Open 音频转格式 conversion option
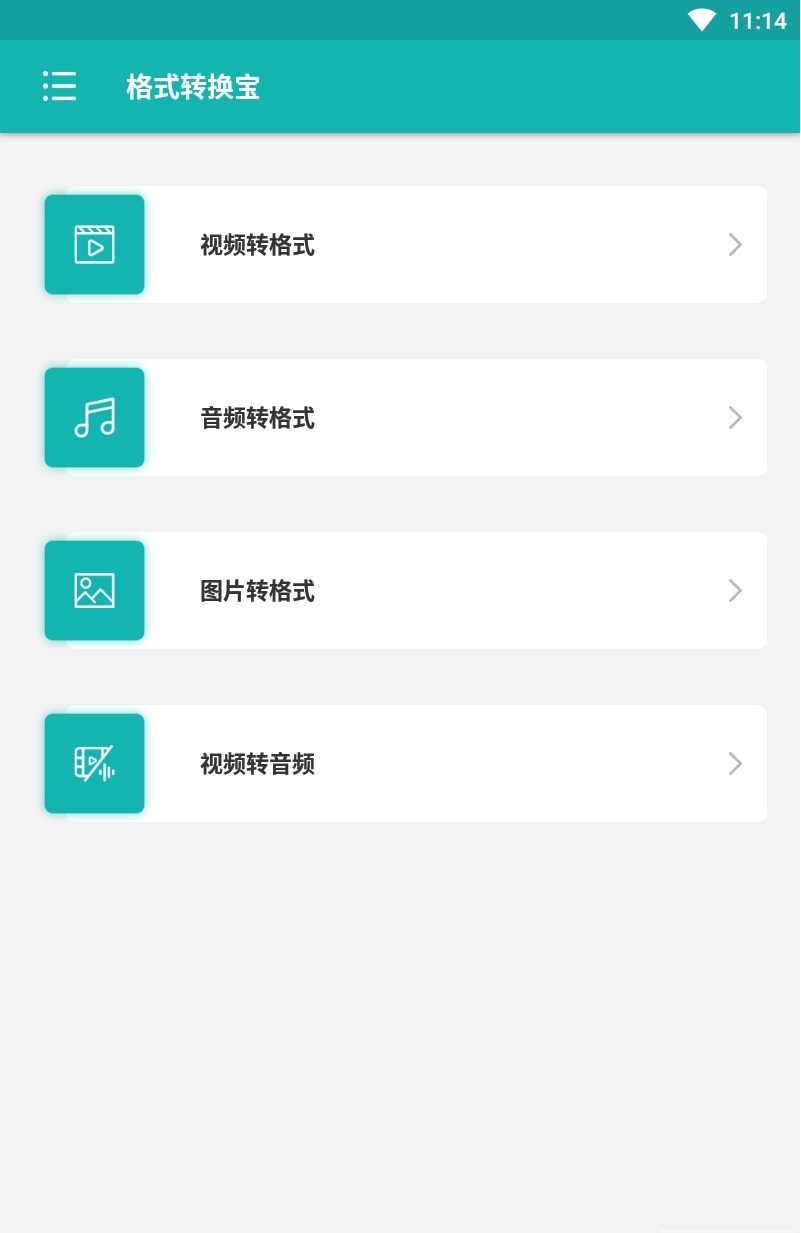801x1233 pixels. click(400, 417)
